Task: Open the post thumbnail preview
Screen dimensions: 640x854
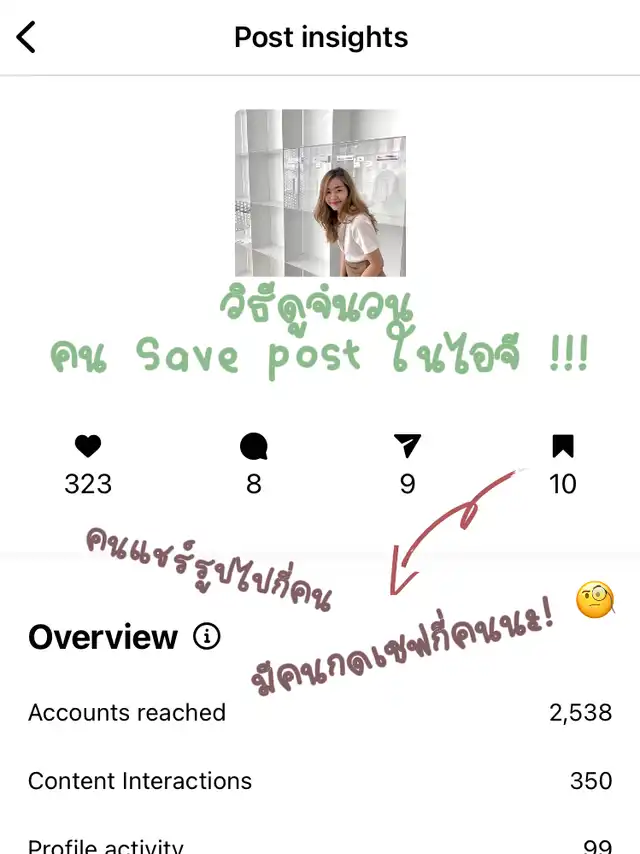Action: 320,193
